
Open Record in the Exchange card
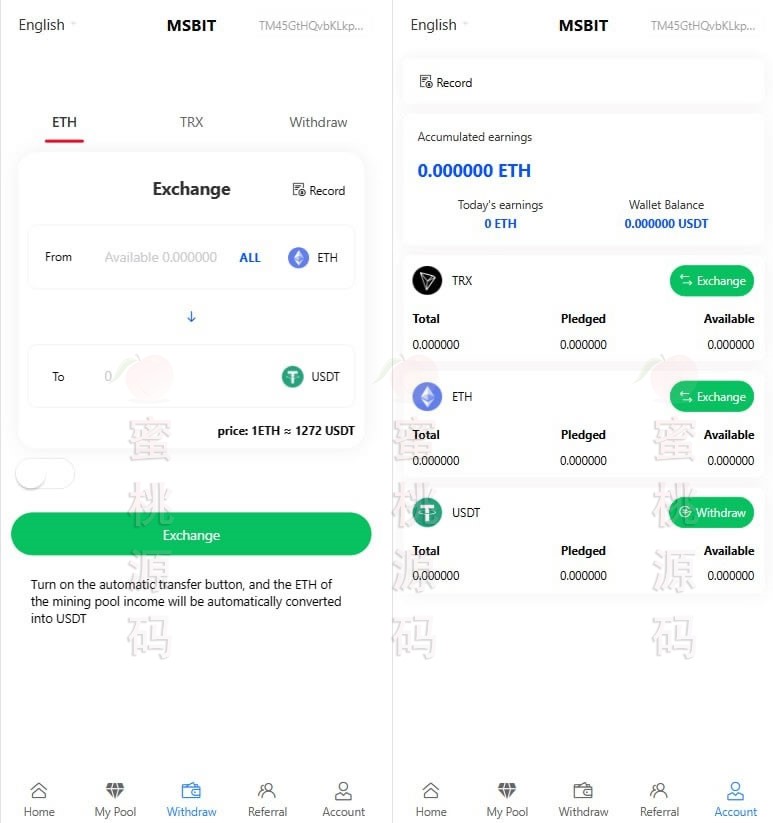coord(319,190)
